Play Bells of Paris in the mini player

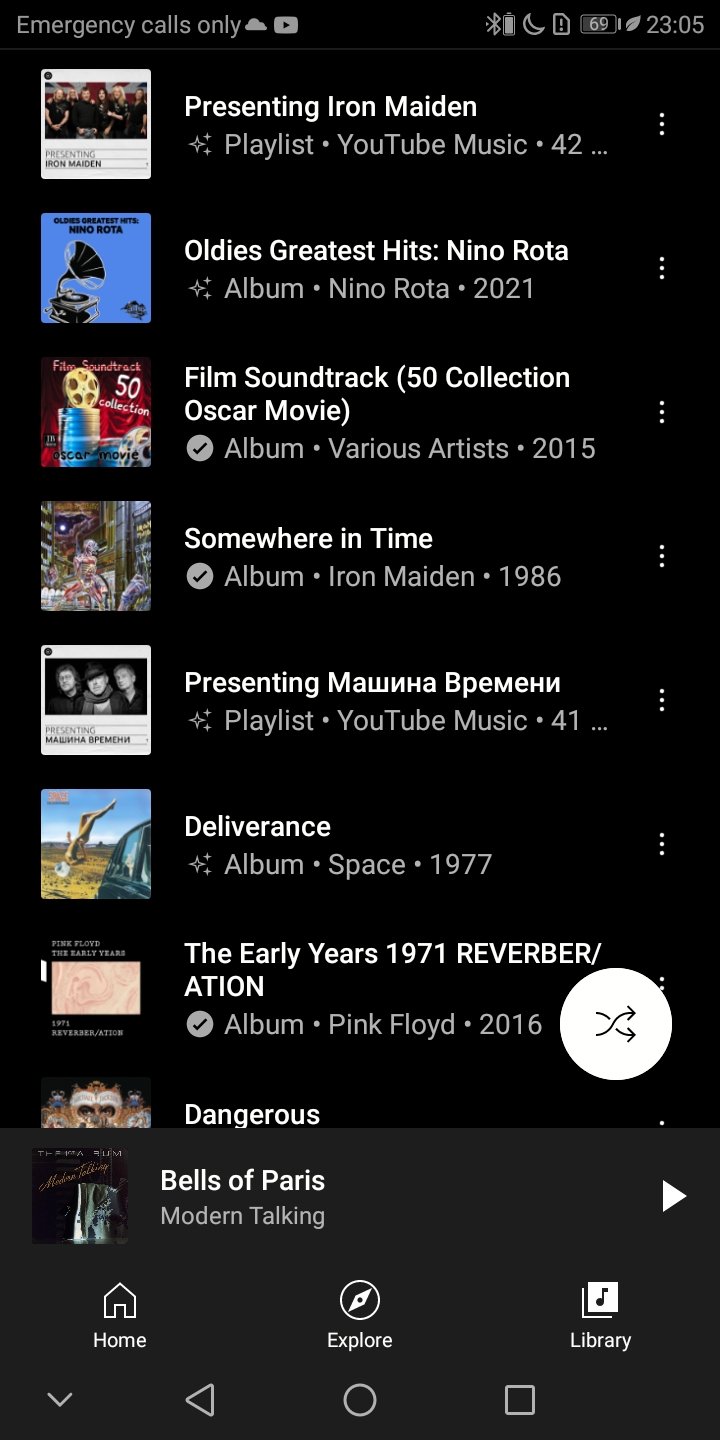tap(674, 1196)
